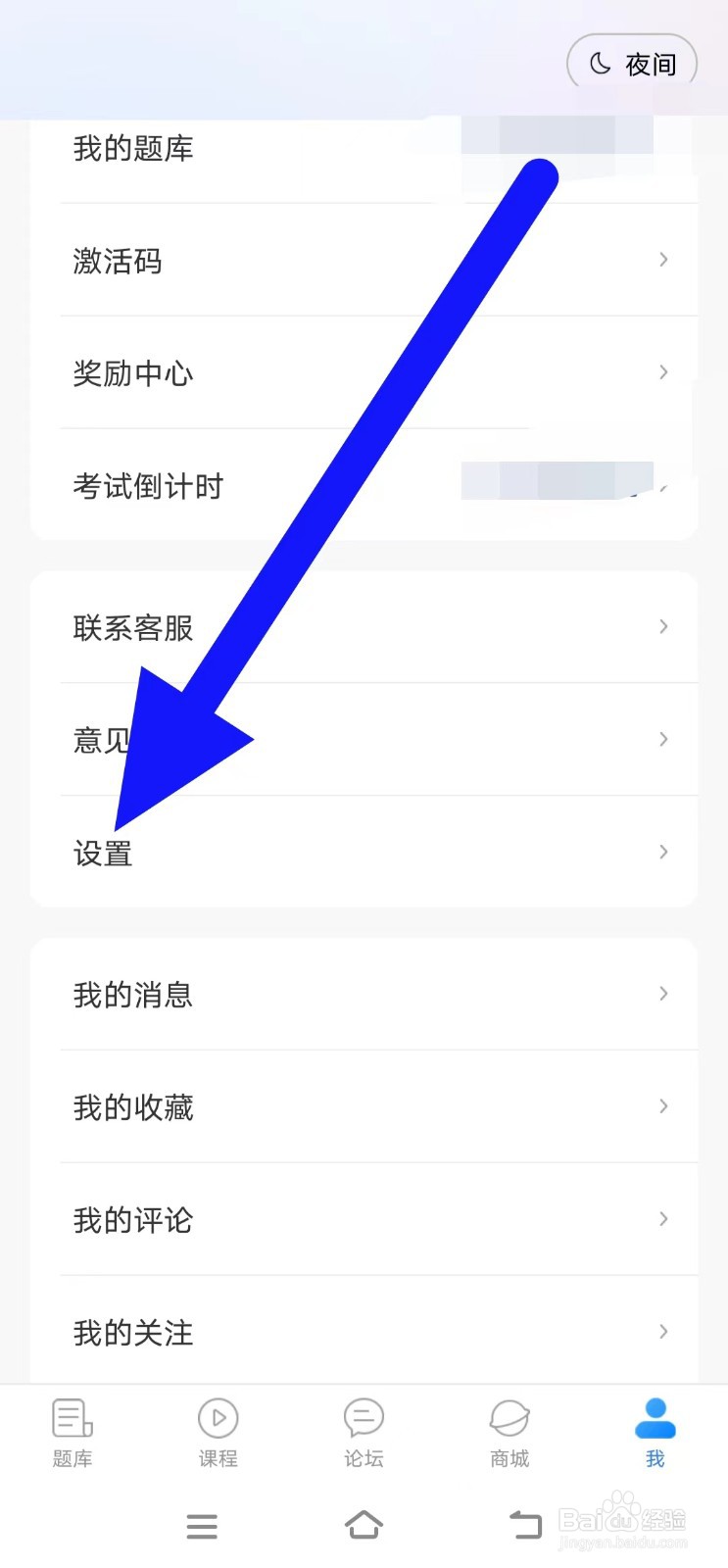This screenshot has height=1568, width=728.
Task: Open the recent apps menu button
Action: tap(202, 1525)
